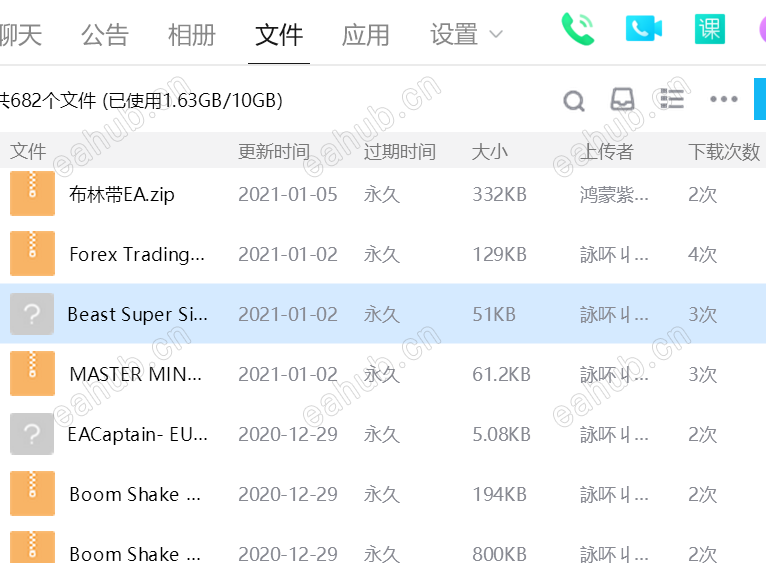The height and width of the screenshot is (563, 766).
Task: Sort files by 更新时间 column
Action: (273, 152)
